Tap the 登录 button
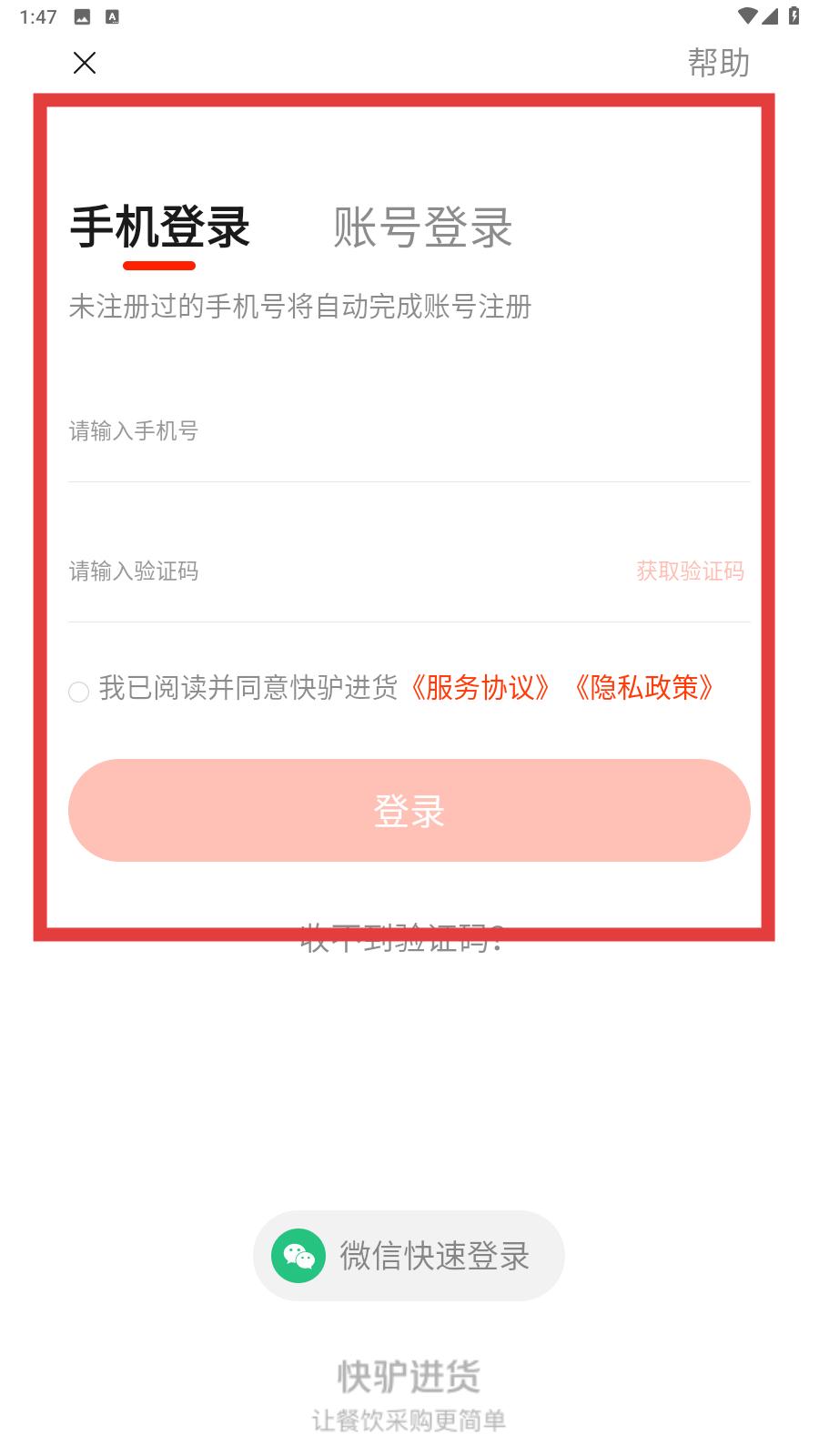The width and height of the screenshot is (819, 1456). point(409,811)
